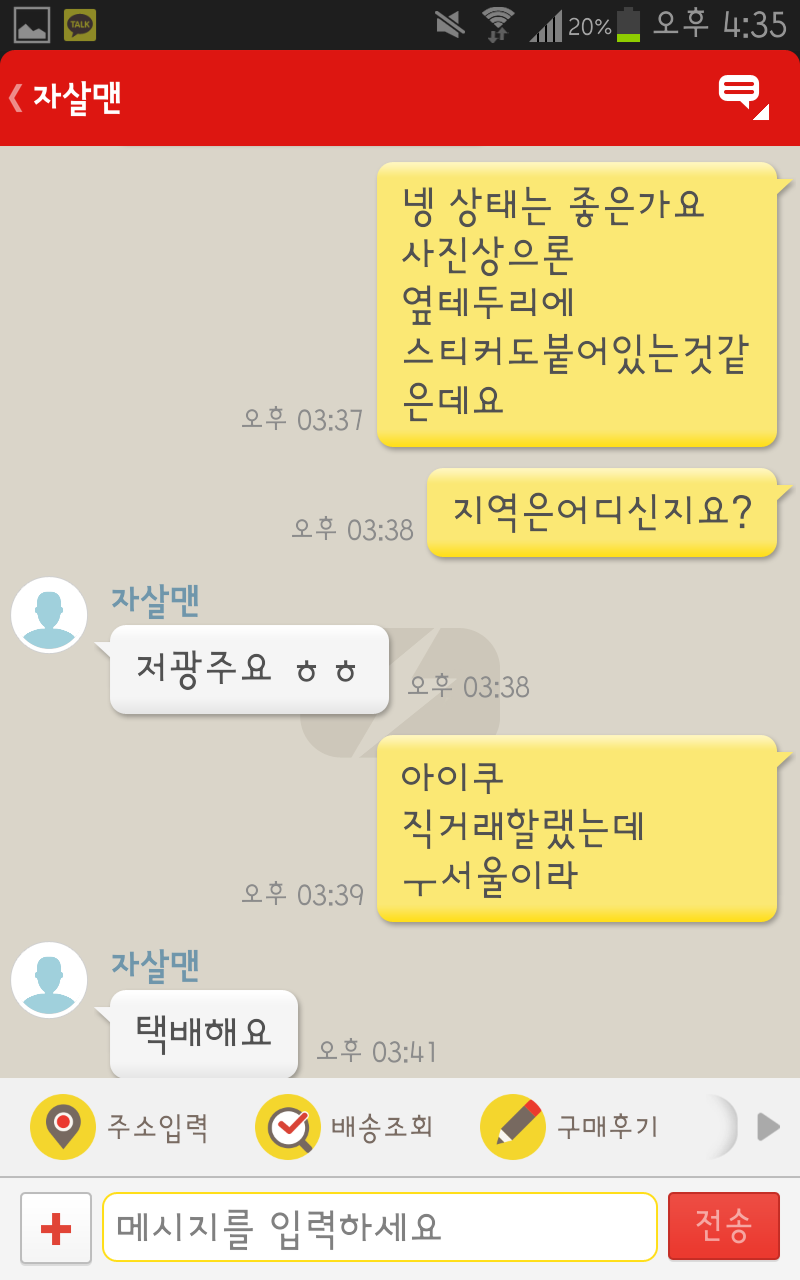Check 배송조회 delivery tracking
Image resolution: width=800 pixels, height=1280 pixels.
click(x=345, y=1127)
